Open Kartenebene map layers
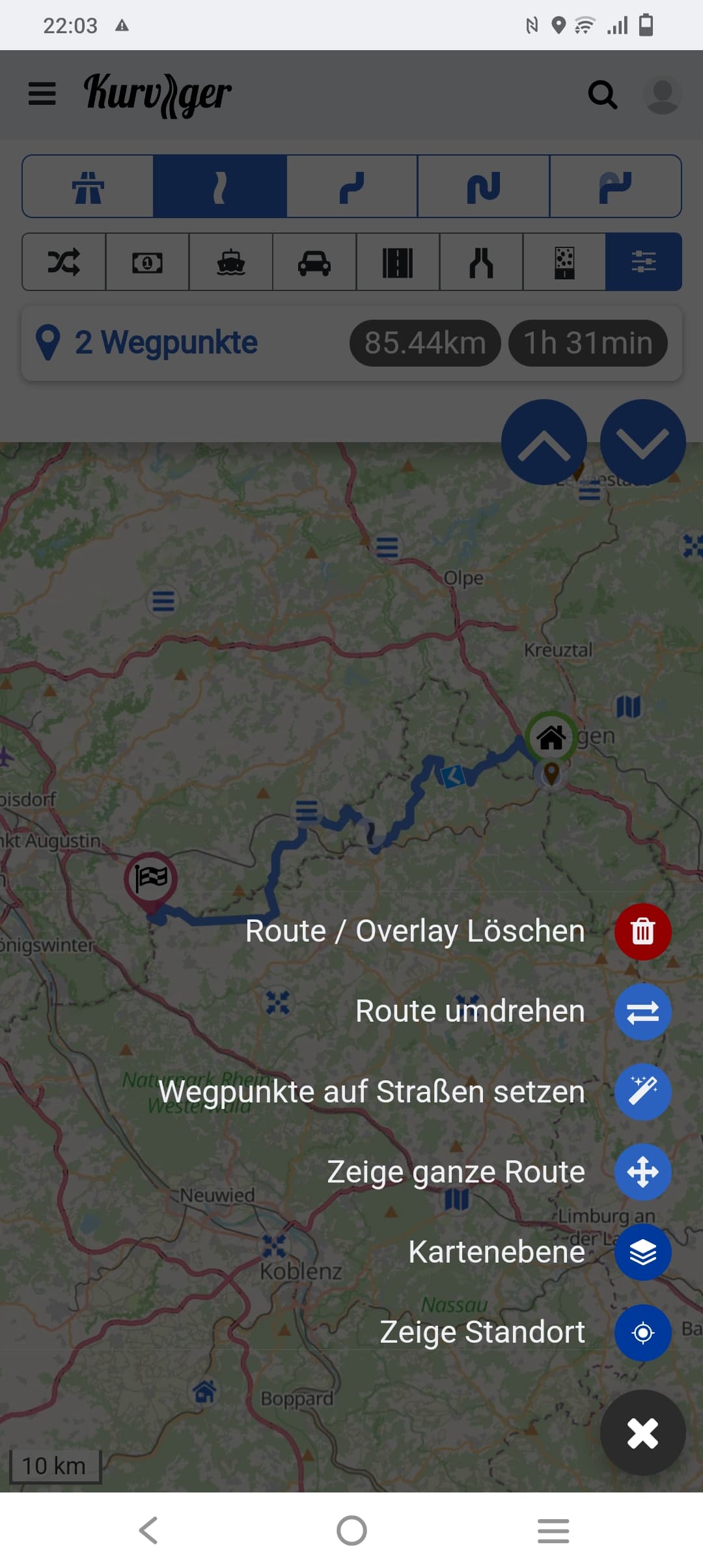703x1568 pixels. point(642,1252)
